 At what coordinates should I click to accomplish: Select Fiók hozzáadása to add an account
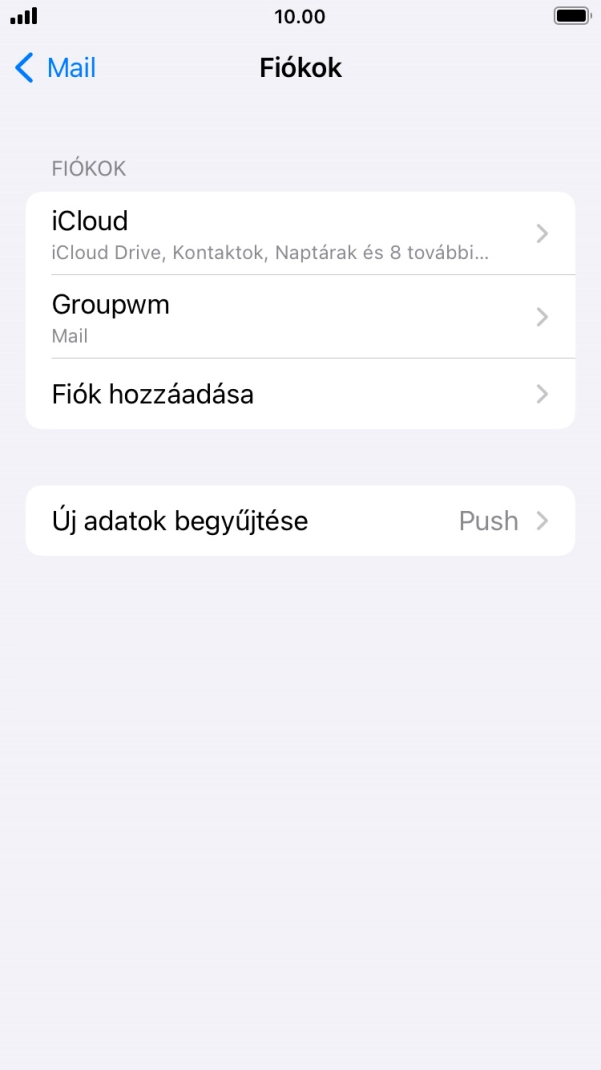point(300,394)
